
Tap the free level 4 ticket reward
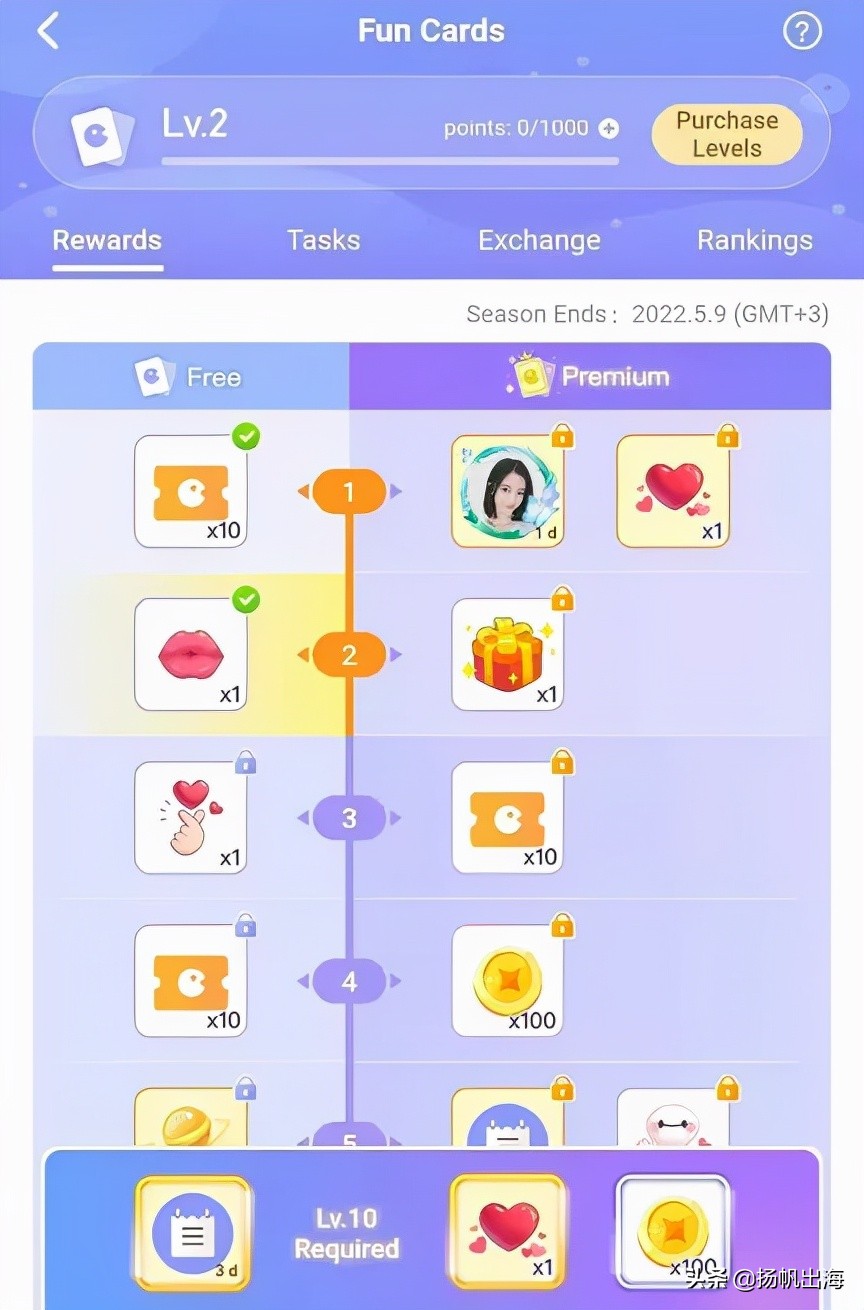(x=190, y=980)
